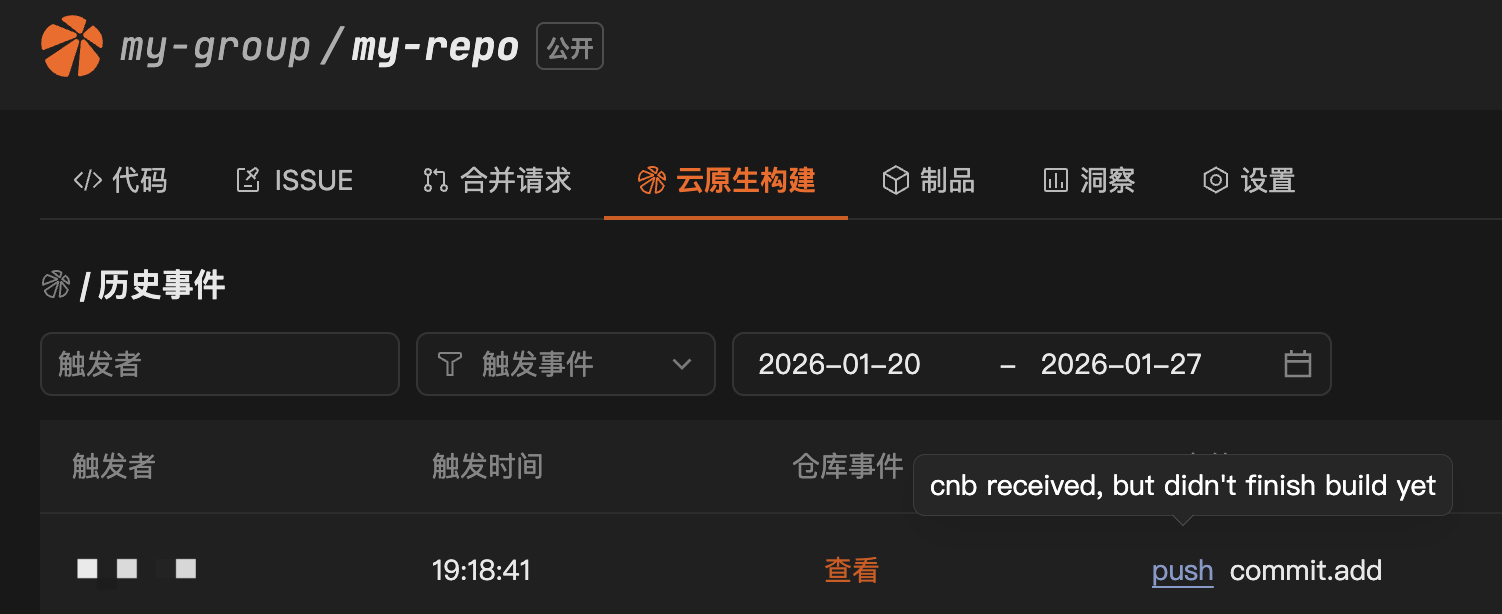Tap the 触发者 filter input field
This screenshot has width=1502, height=614.
[219, 364]
